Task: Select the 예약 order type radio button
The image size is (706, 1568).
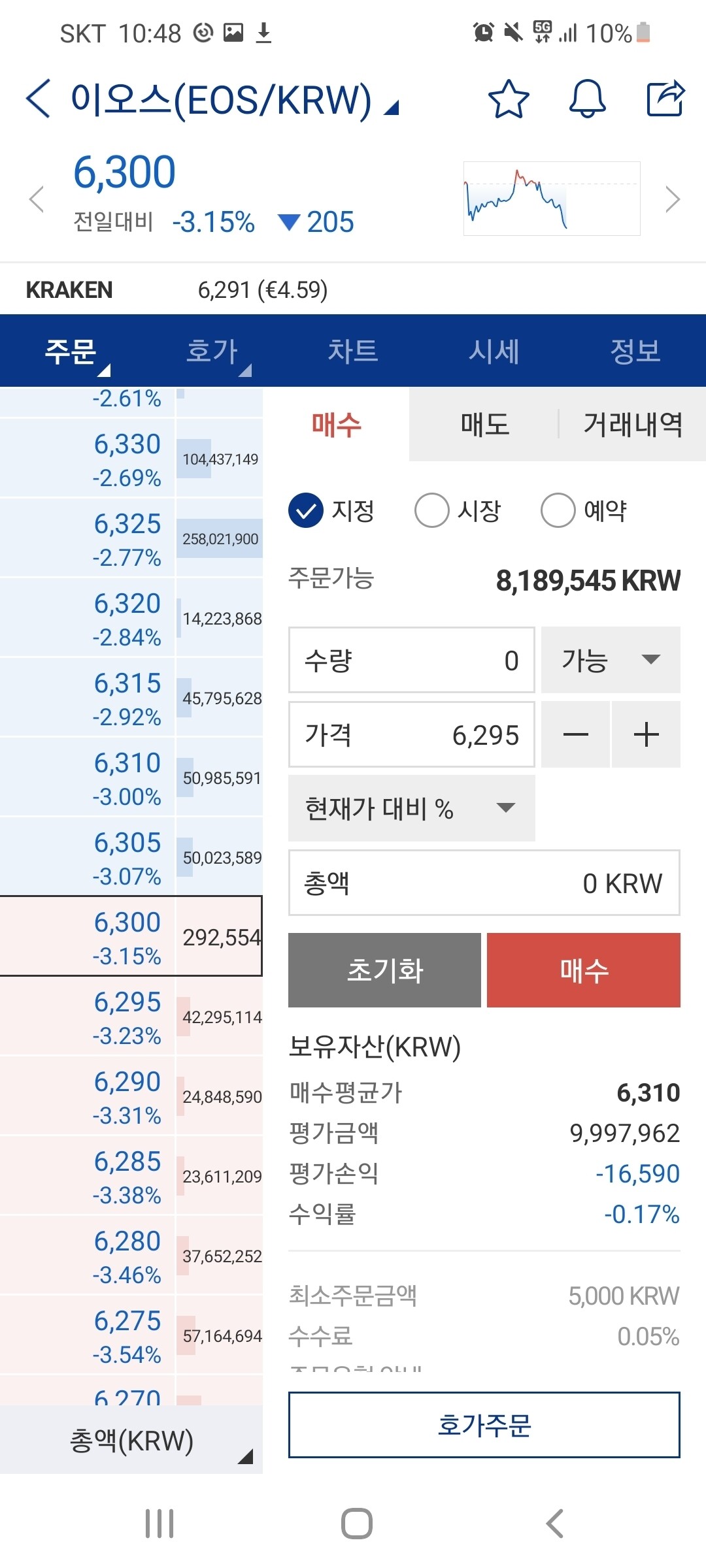Action: coord(558,512)
